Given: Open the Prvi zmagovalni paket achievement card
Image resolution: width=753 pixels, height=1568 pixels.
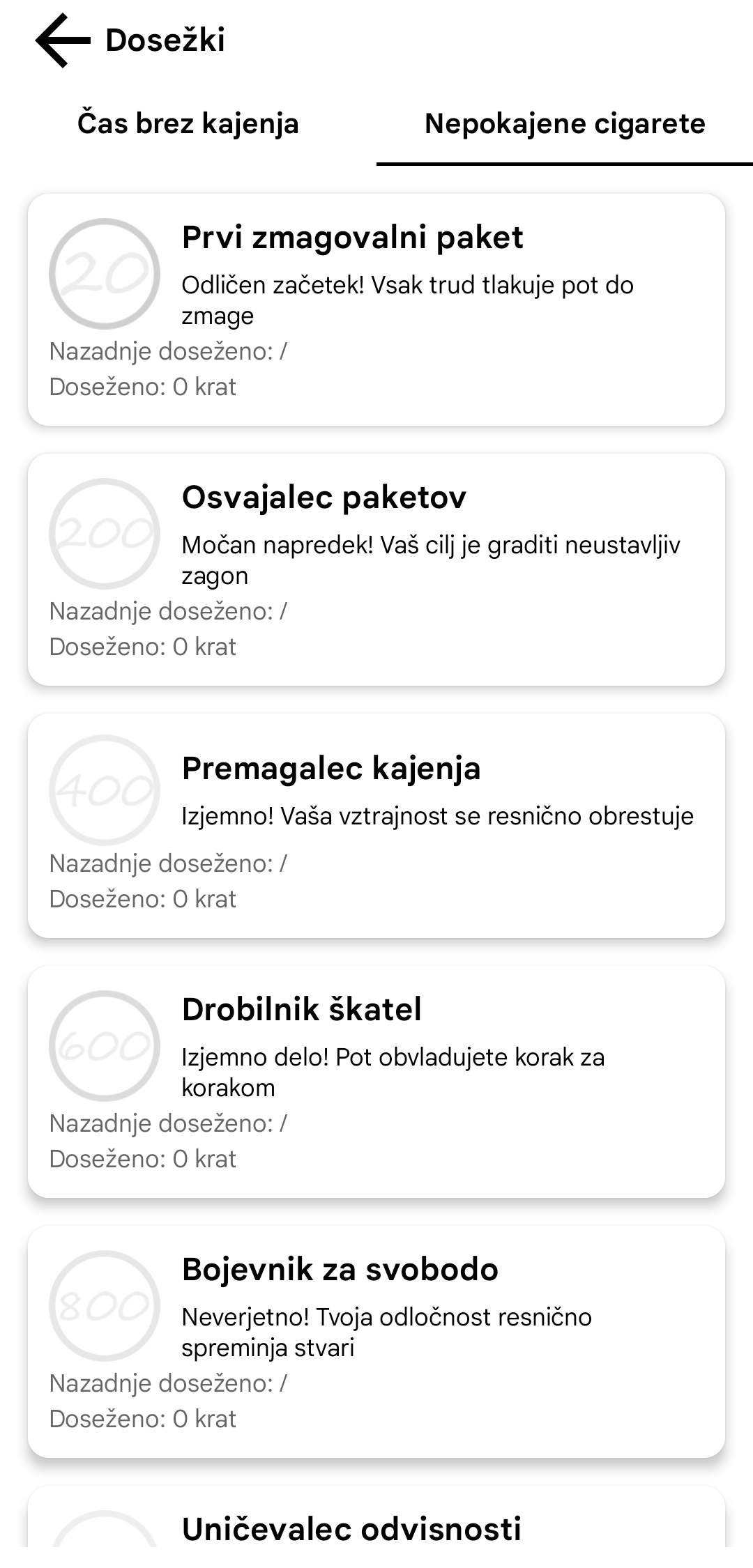Looking at the screenshot, I should click(x=376, y=309).
